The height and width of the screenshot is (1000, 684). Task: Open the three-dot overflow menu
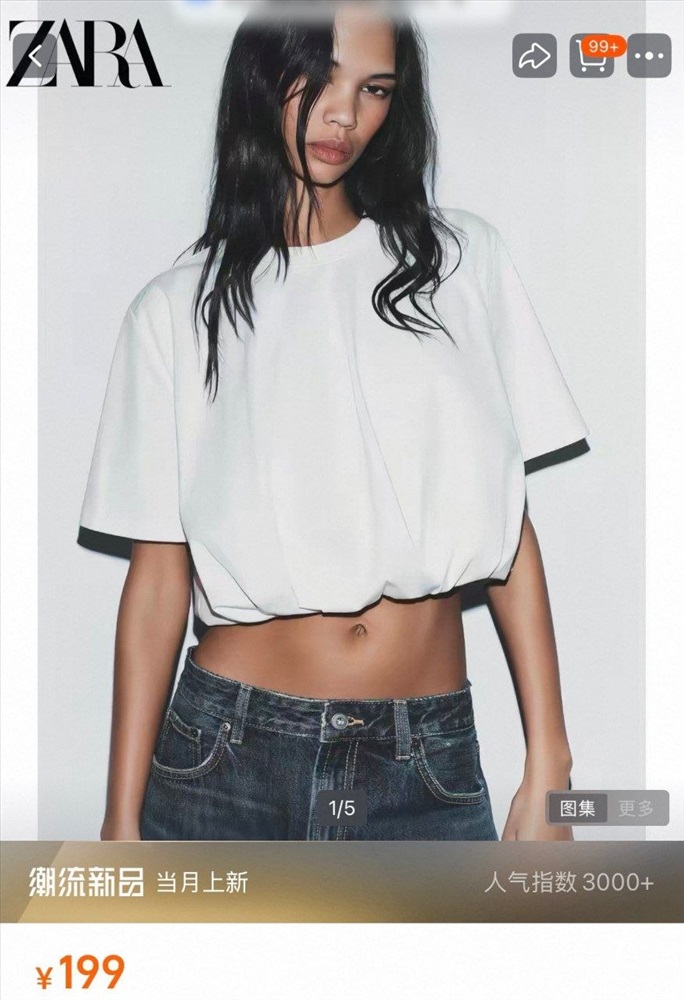coord(648,56)
